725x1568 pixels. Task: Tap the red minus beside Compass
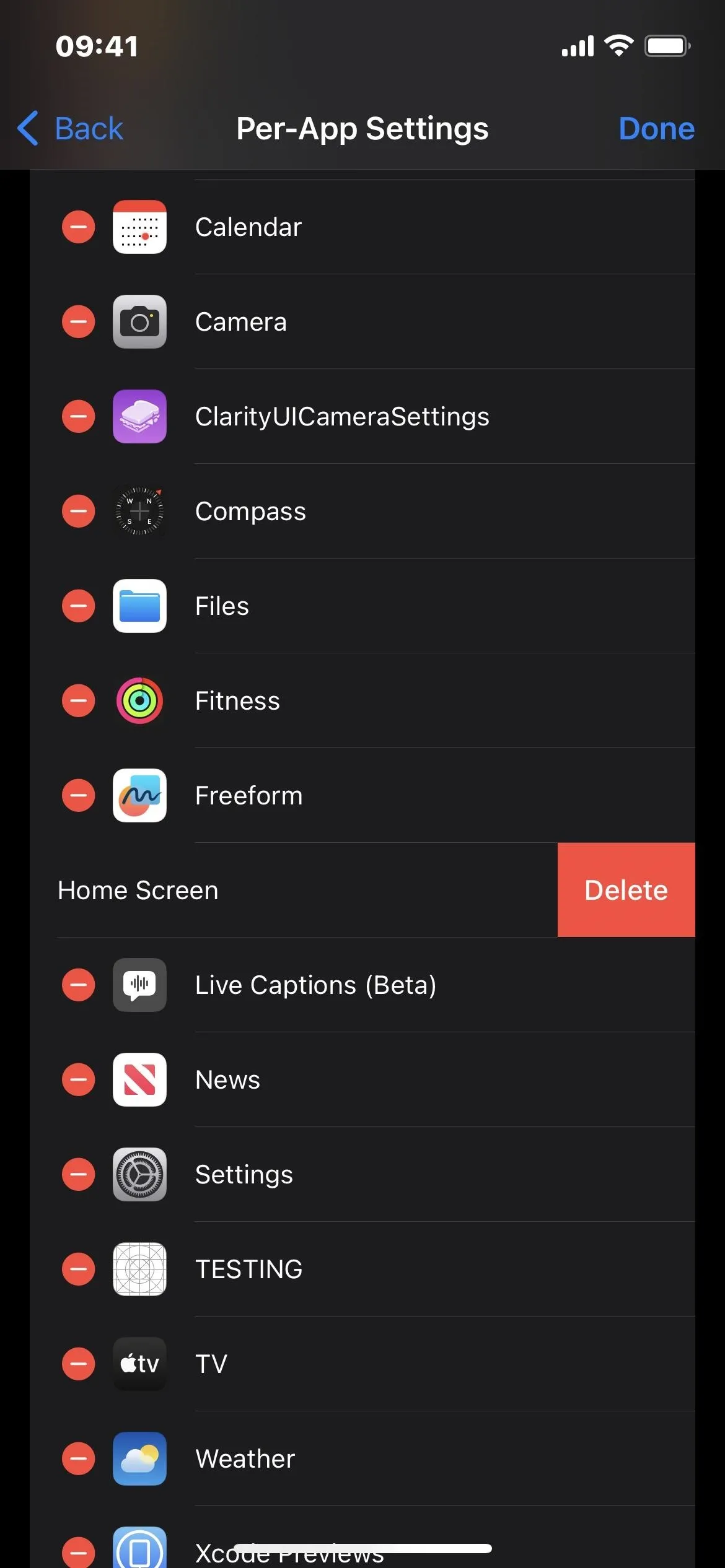point(79,511)
